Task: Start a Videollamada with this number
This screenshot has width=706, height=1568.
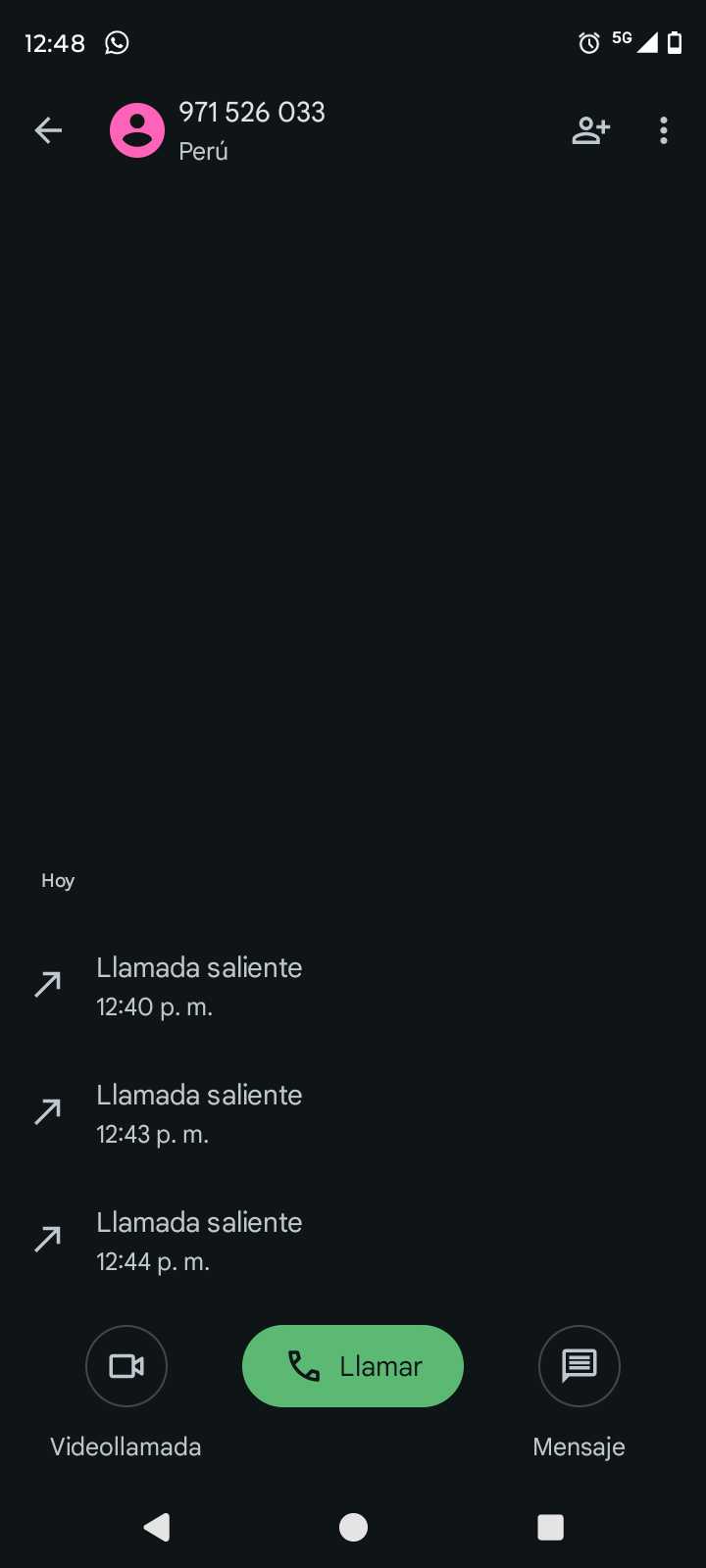Action: (126, 1366)
